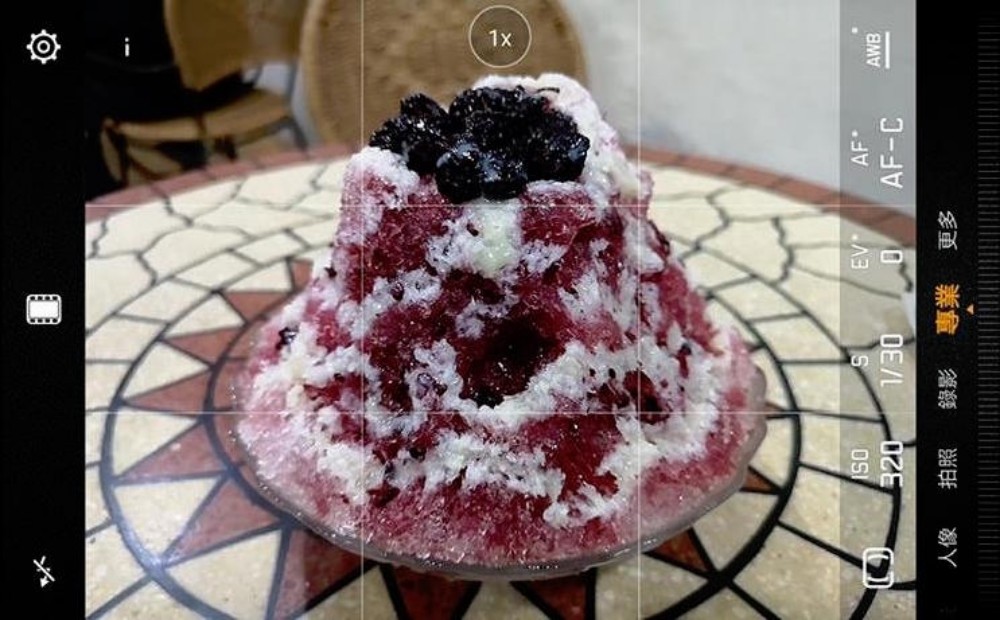The height and width of the screenshot is (620, 1000).
Task: Toggle the flash off icon
Action: (43, 571)
